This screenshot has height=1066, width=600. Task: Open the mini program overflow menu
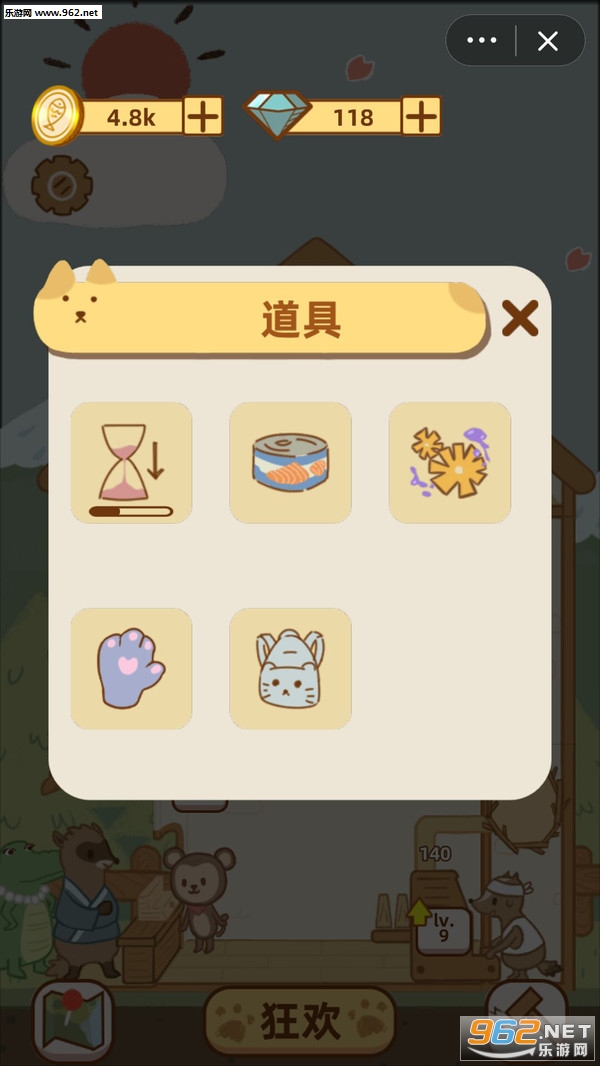[482, 41]
